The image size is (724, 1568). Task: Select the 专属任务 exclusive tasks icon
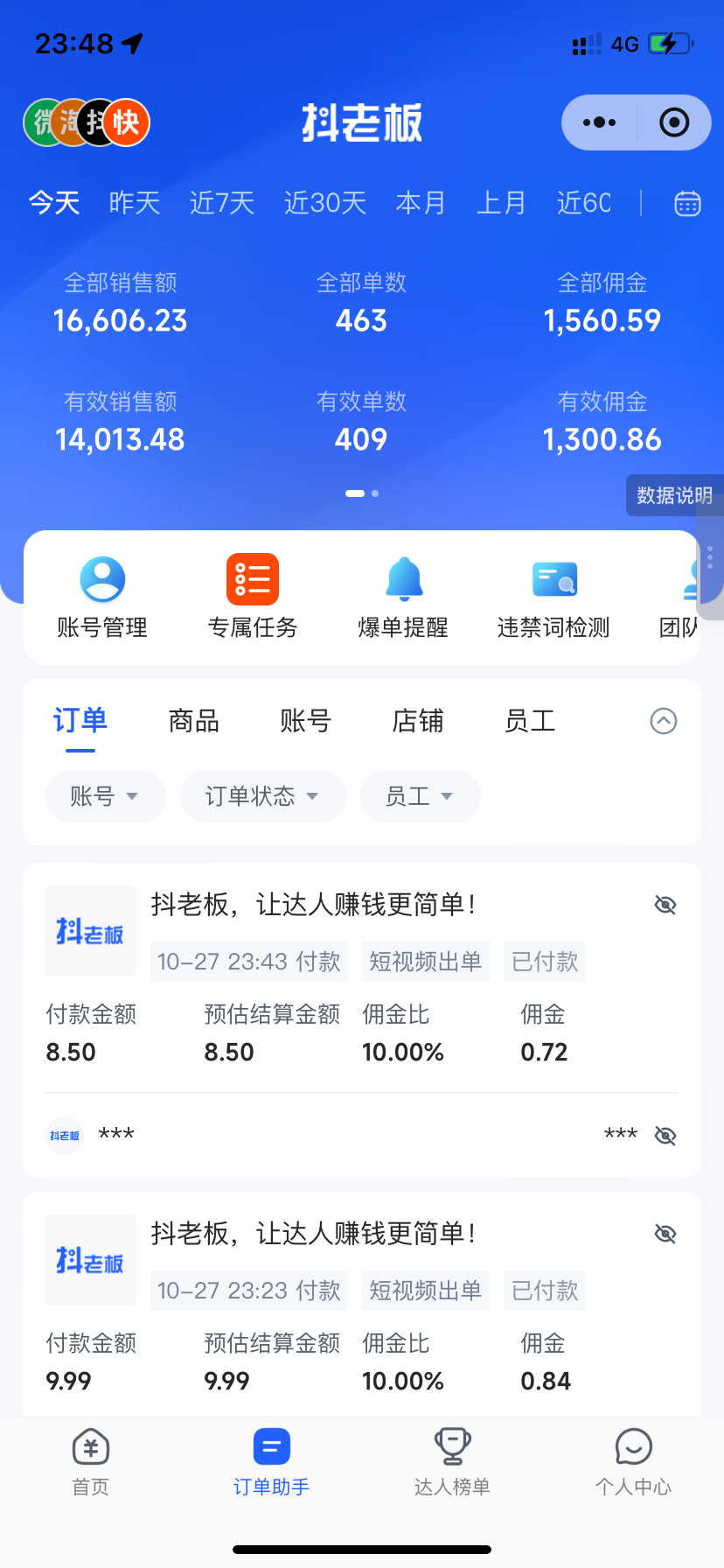[x=253, y=595]
